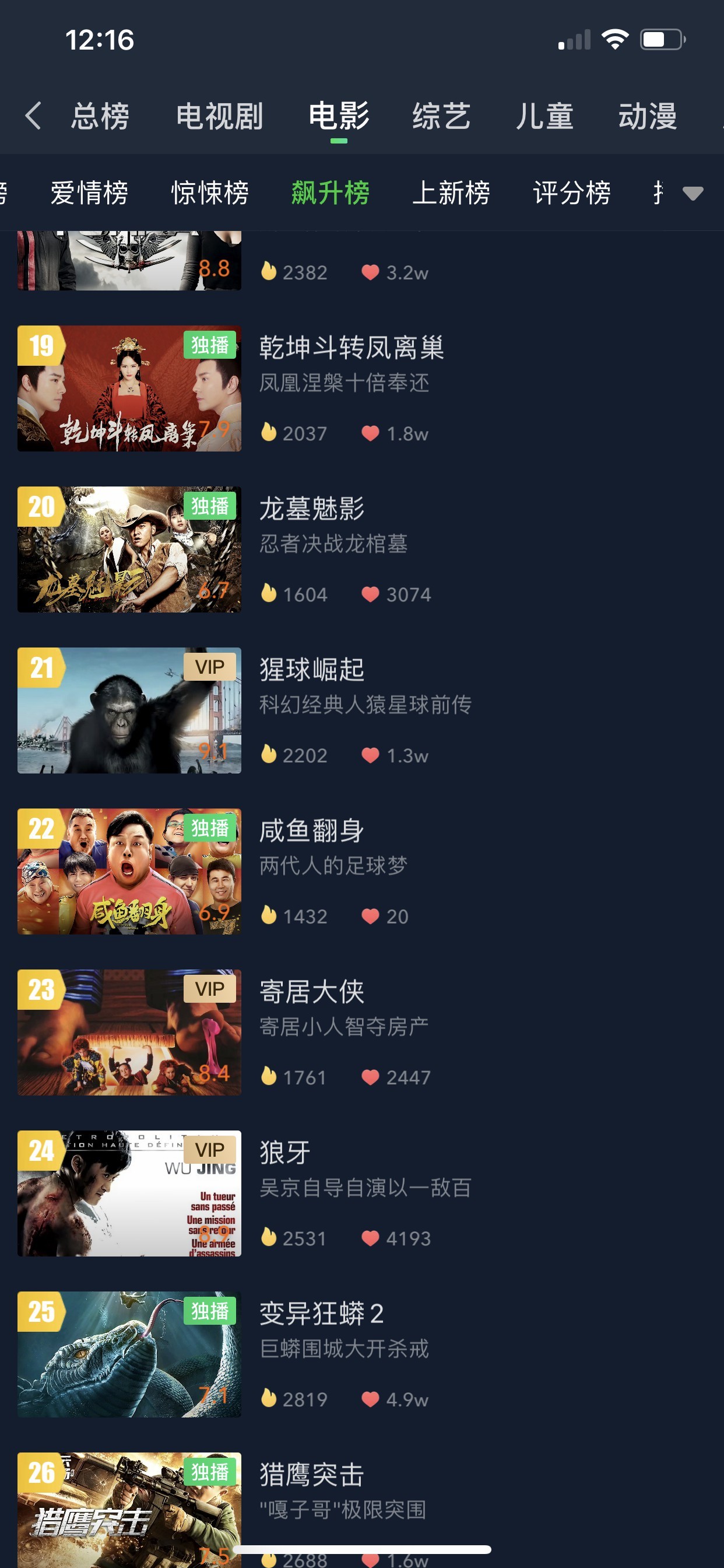Image resolution: width=724 pixels, height=1568 pixels.
Task: Open the 儿童 category tab
Action: pos(544,116)
